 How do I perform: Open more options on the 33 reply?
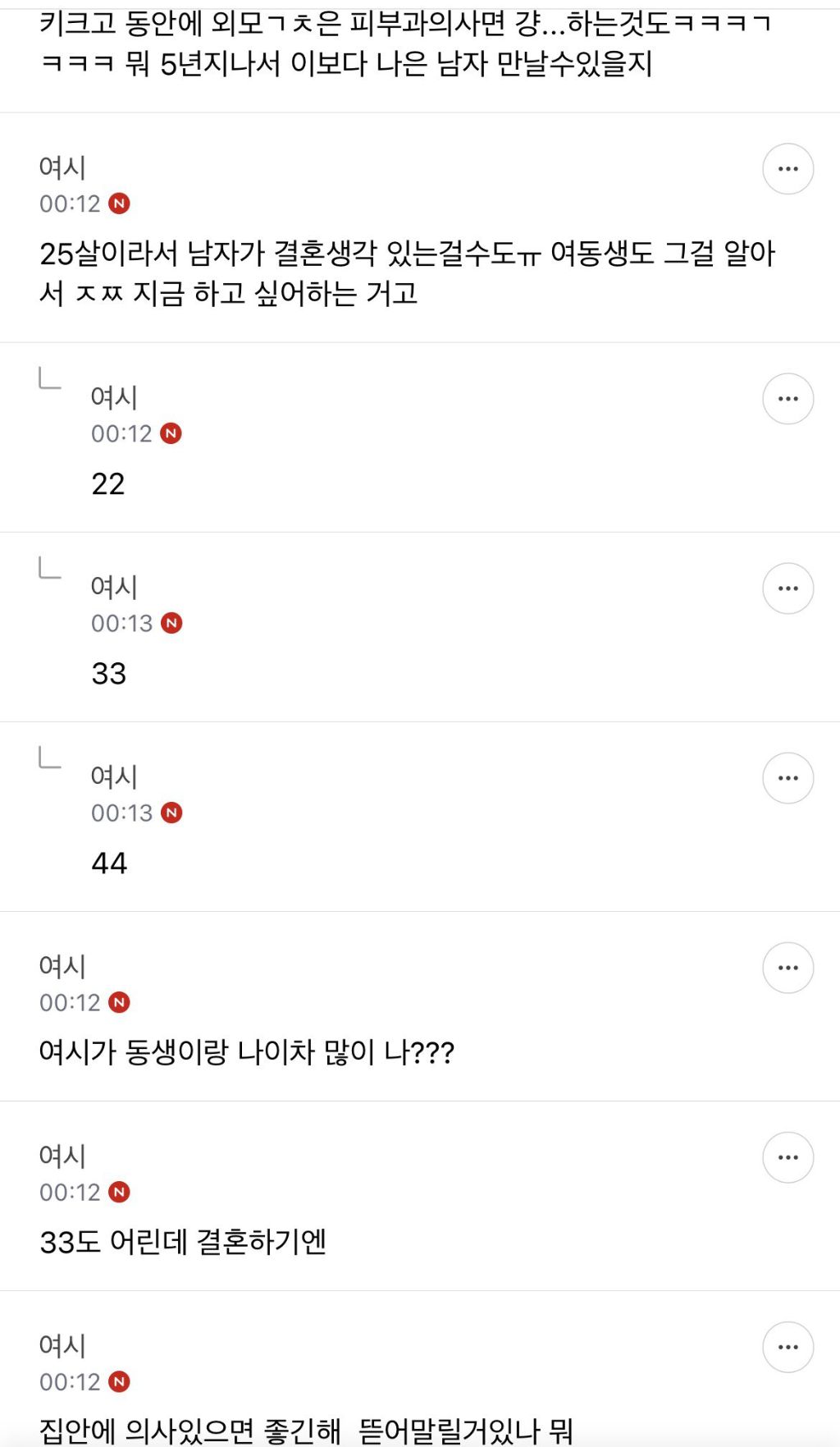tap(787, 588)
